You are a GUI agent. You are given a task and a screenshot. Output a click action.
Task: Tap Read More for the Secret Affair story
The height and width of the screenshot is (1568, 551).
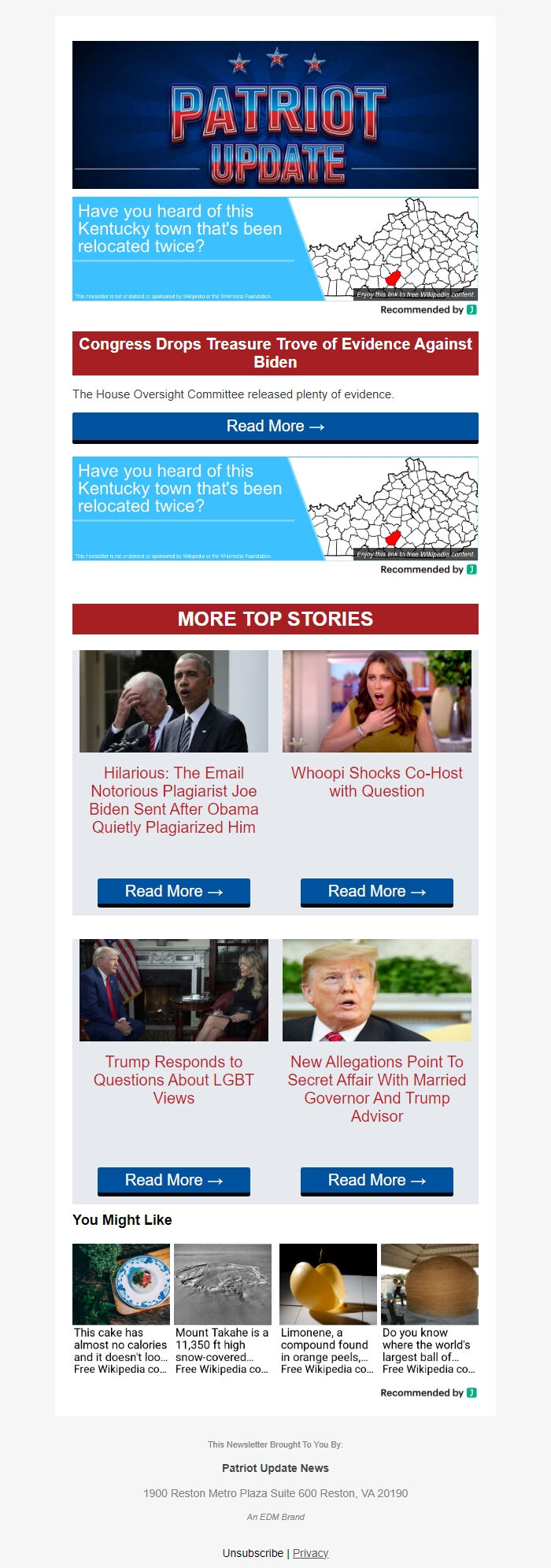[x=377, y=1181]
